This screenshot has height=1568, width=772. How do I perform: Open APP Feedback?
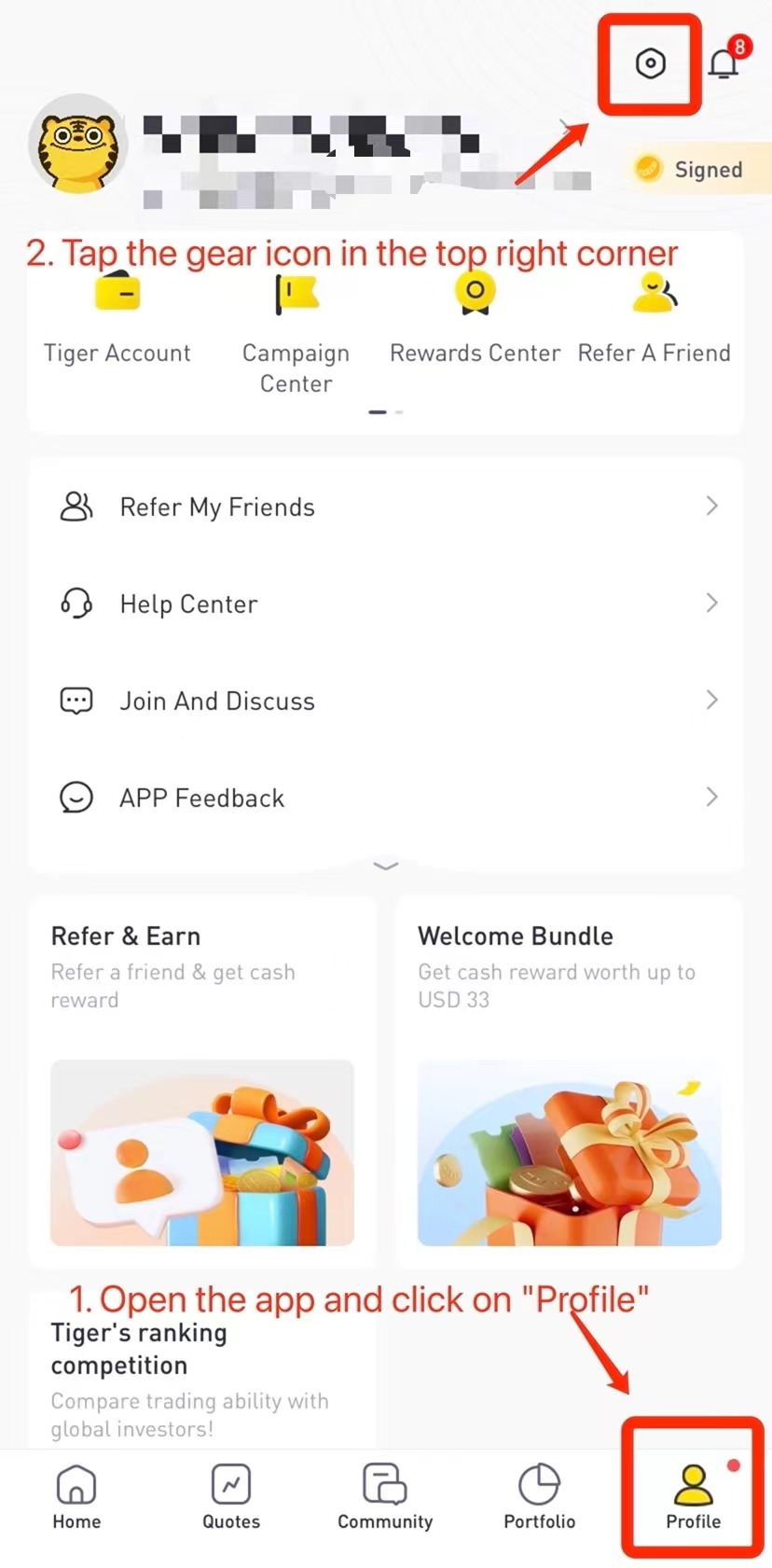tap(385, 798)
